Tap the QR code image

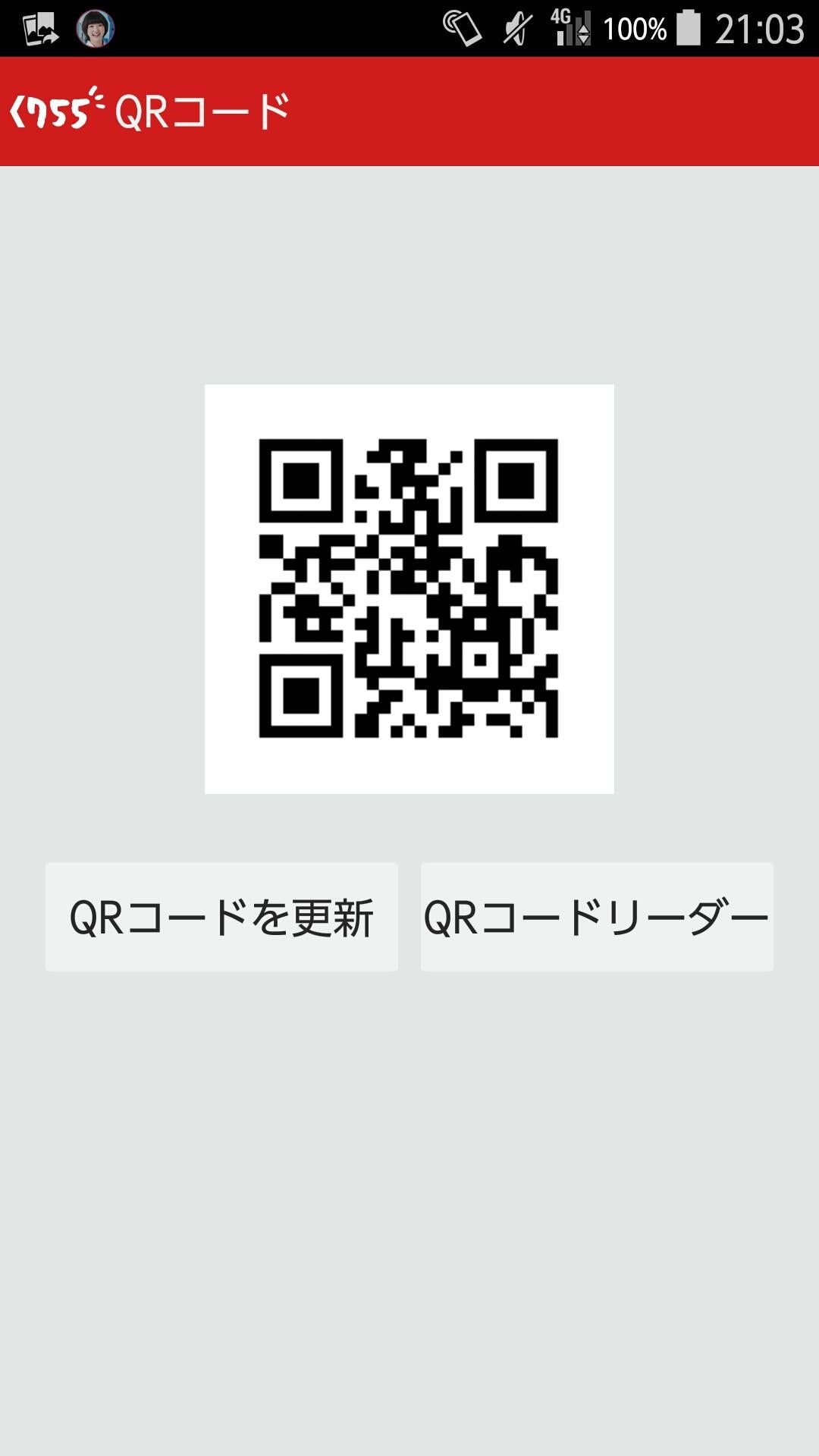409,589
